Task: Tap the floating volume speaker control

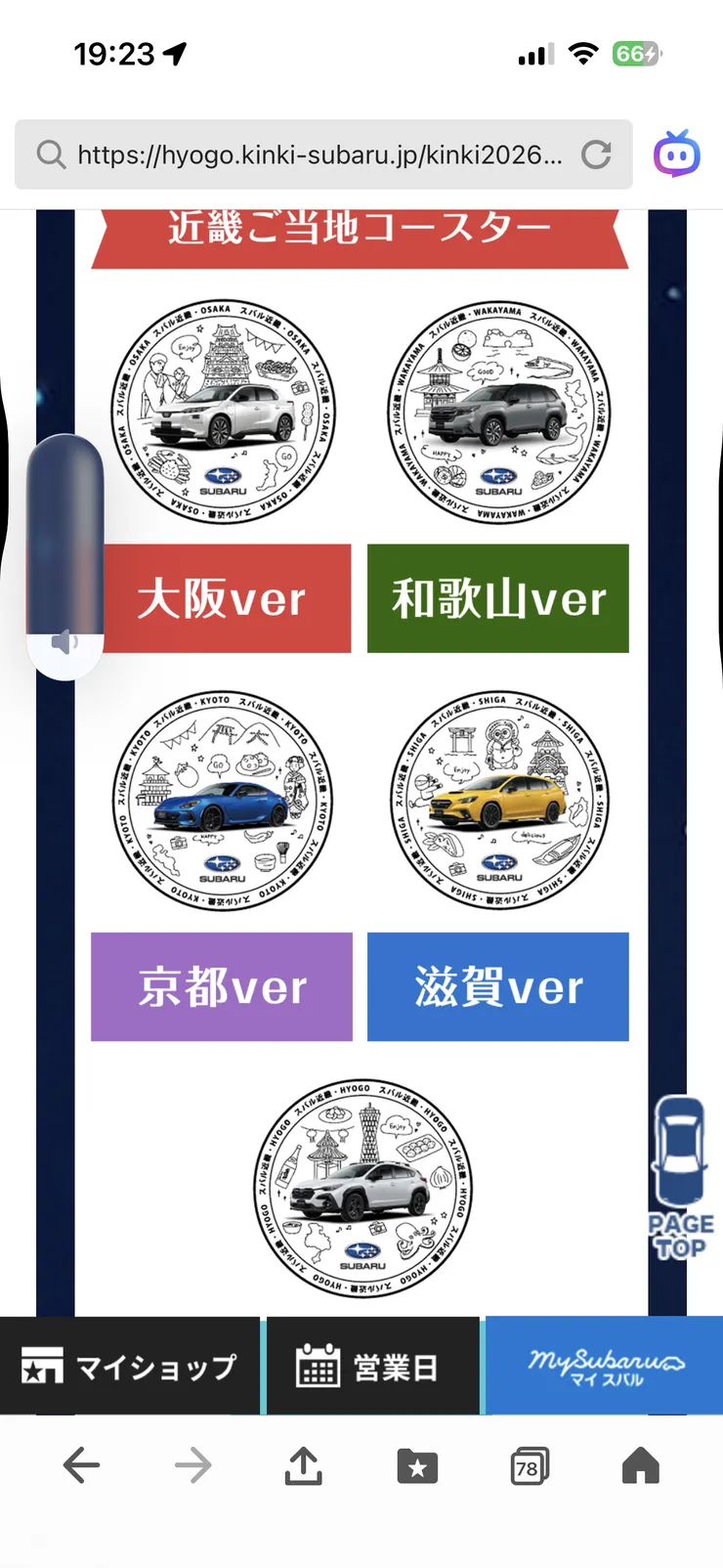Action: (64, 642)
